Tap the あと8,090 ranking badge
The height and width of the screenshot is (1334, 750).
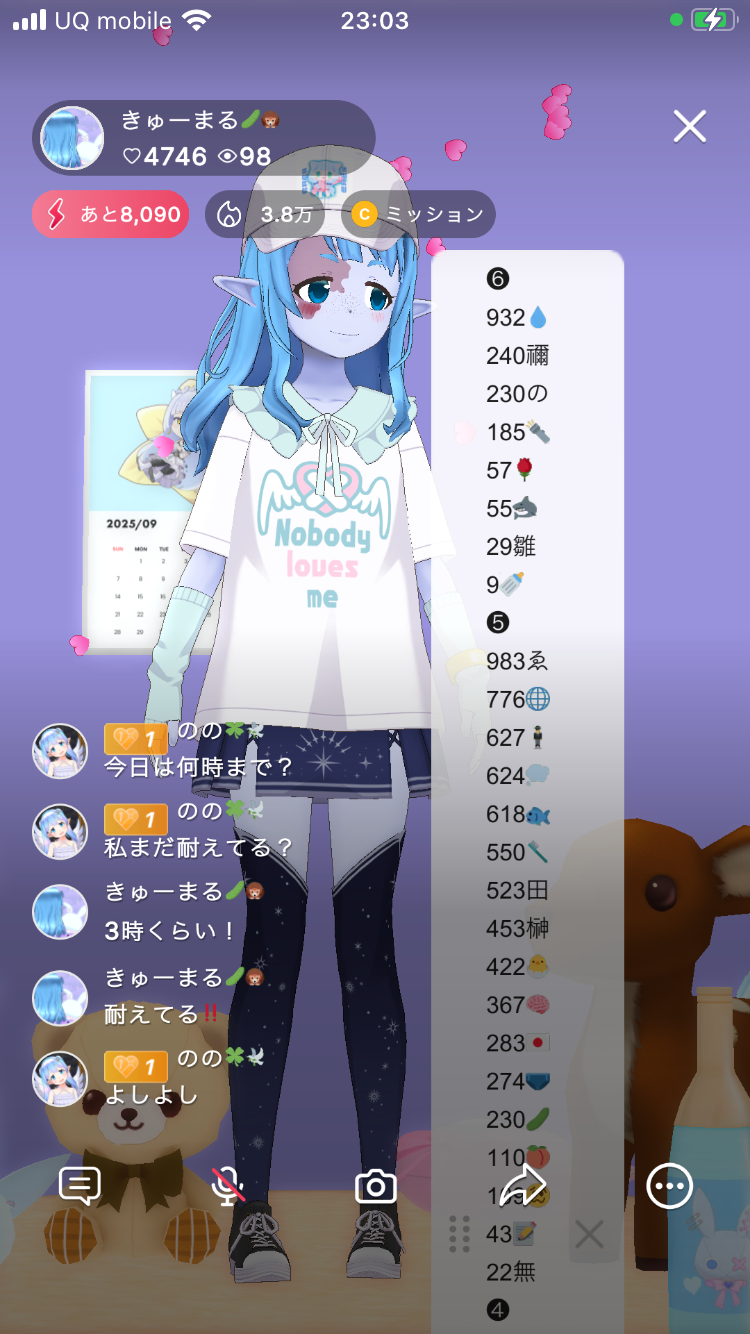111,214
